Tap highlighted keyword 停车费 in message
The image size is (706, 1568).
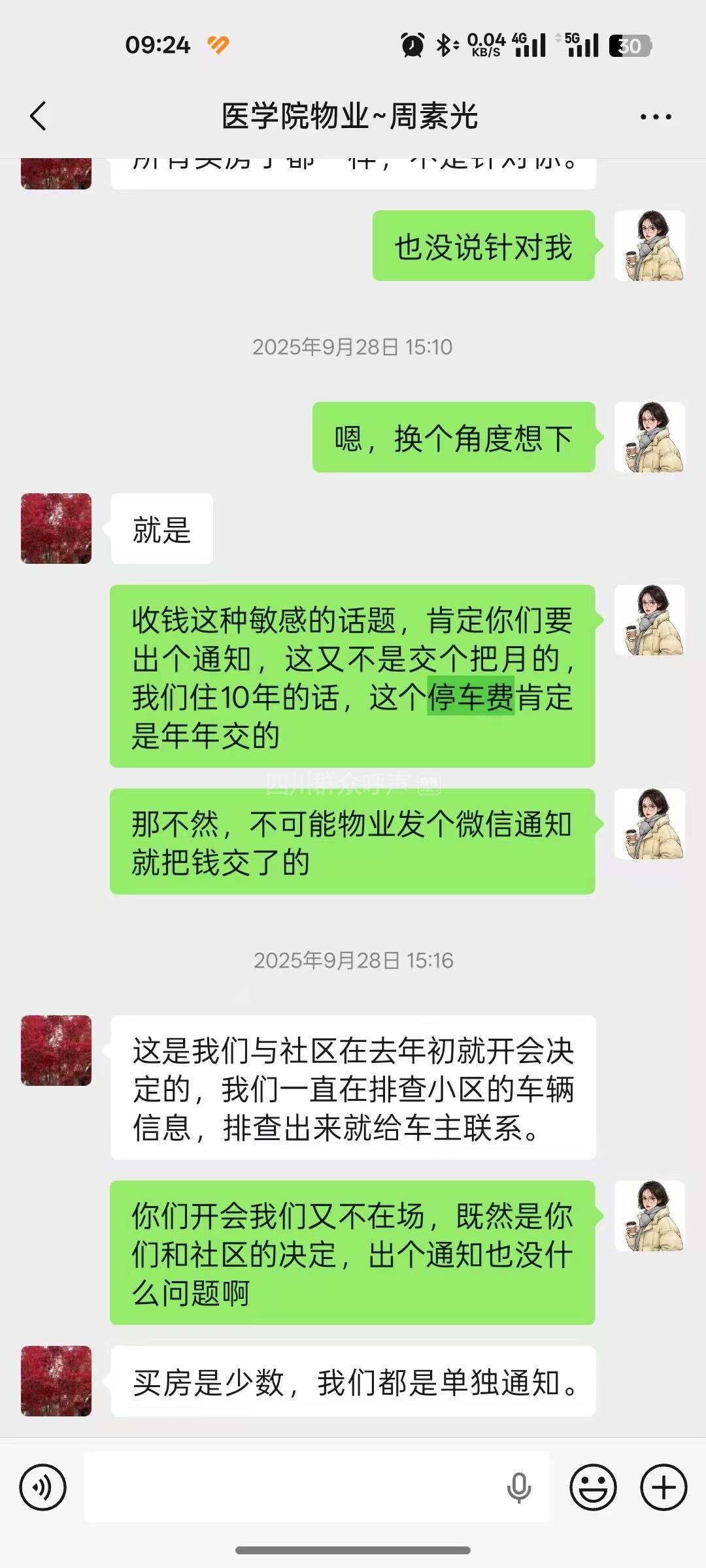[x=471, y=696]
